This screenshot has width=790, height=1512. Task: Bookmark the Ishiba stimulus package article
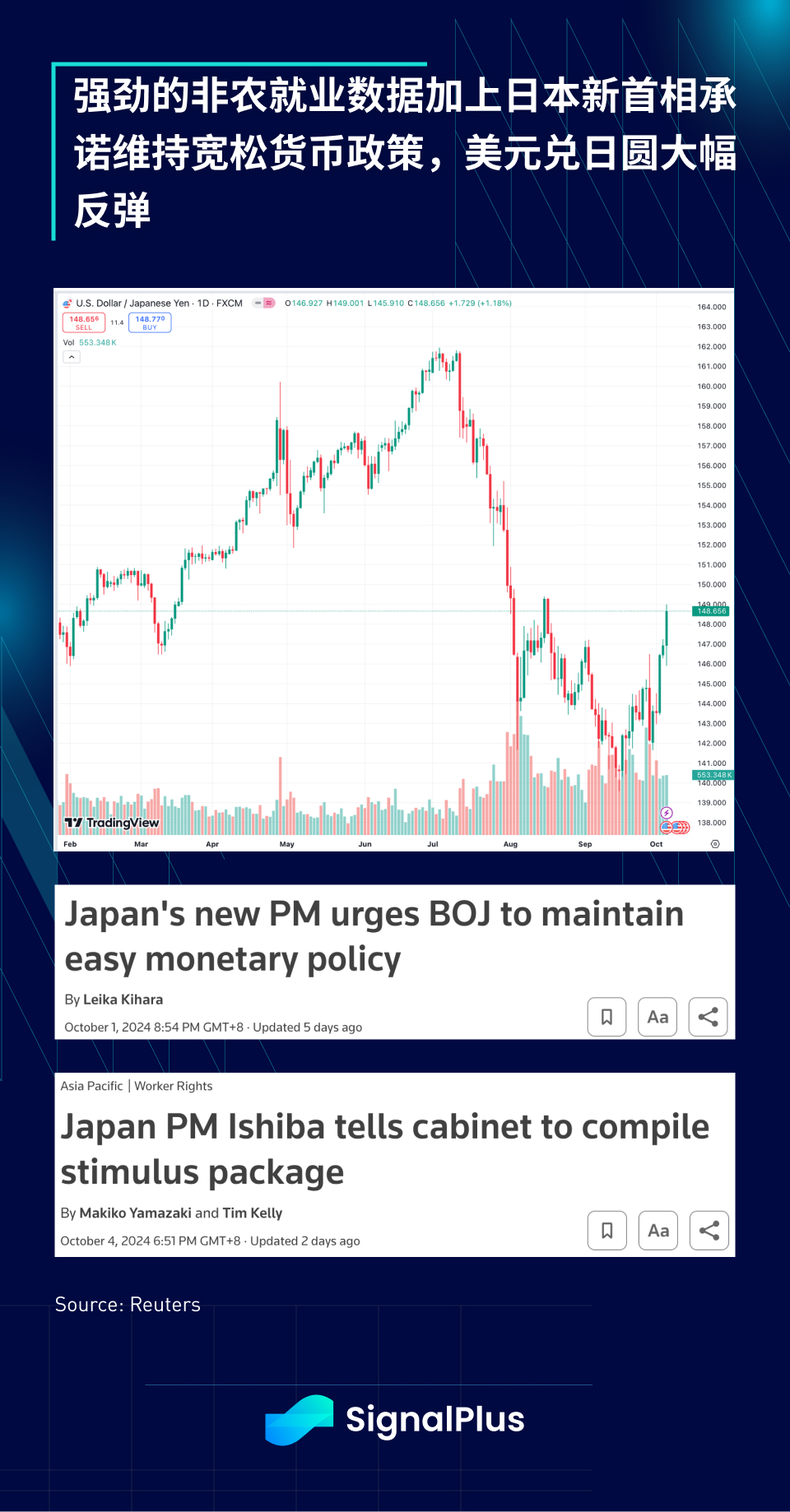606,1231
